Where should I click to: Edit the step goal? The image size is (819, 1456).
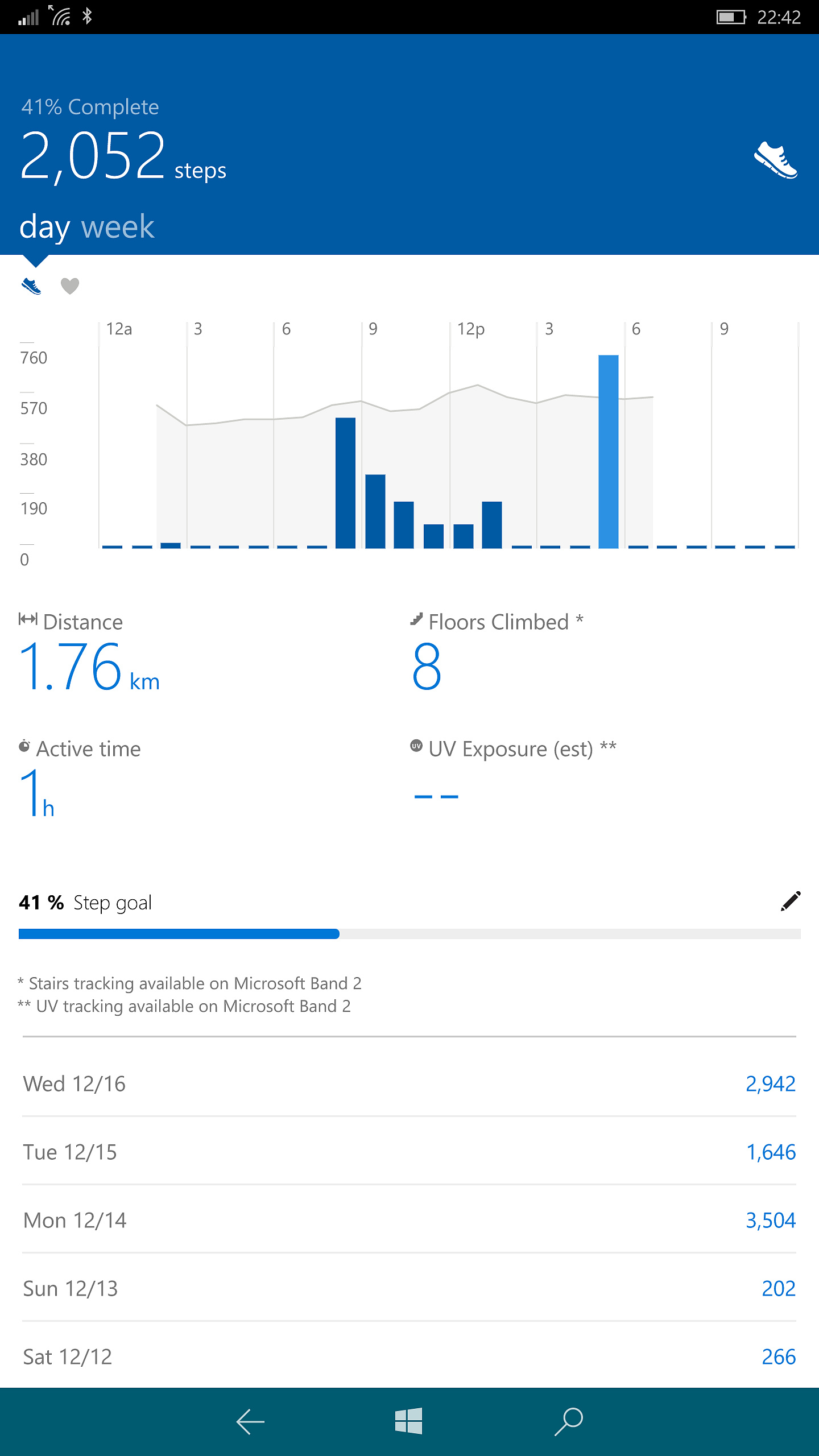coord(791,901)
